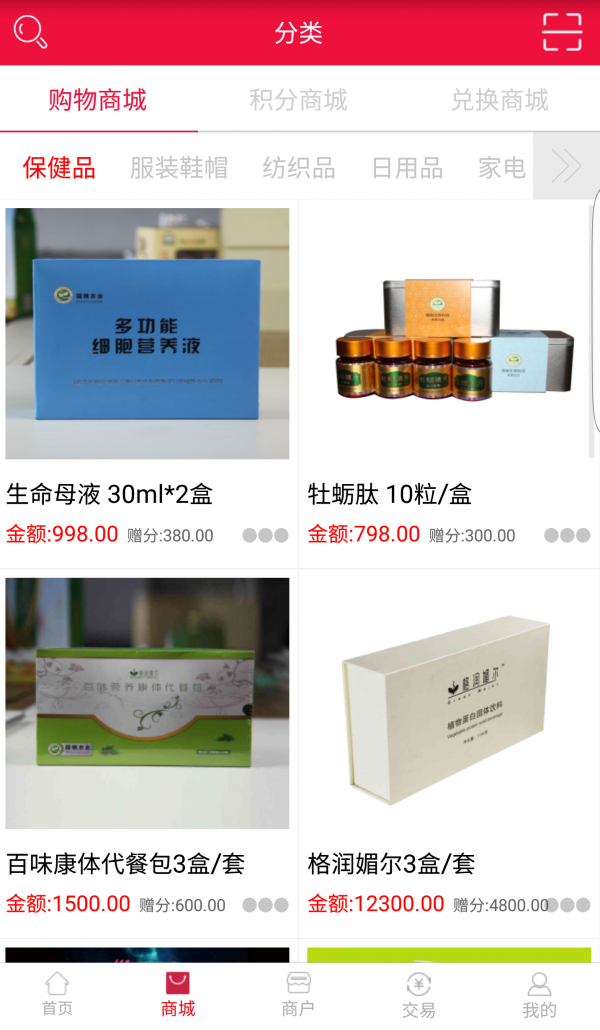Switch to the 兑换商城 tab
The width and height of the screenshot is (600, 1030).
[499, 100]
